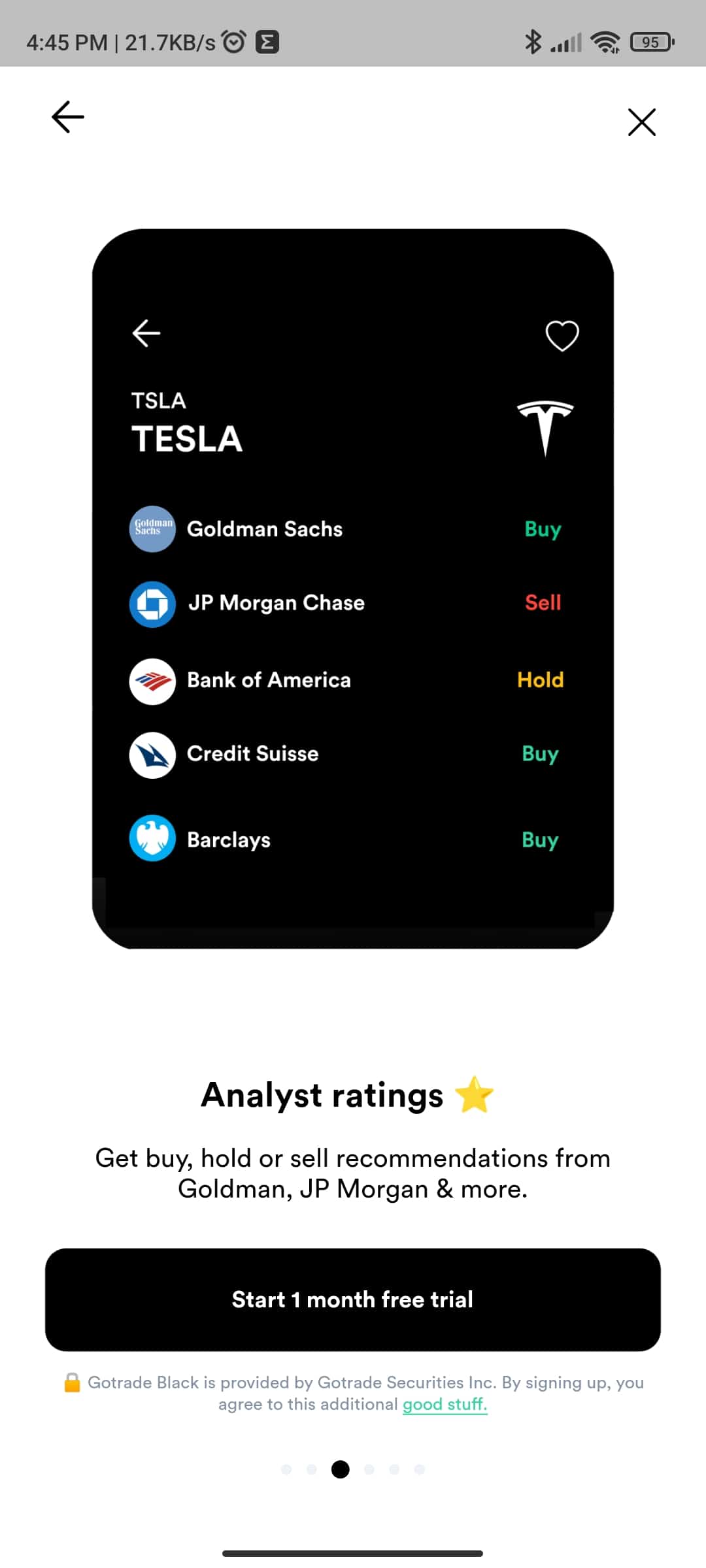Go back using the top-left arrow
Image resolution: width=706 pixels, height=1568 pixels.
point(68,118)
